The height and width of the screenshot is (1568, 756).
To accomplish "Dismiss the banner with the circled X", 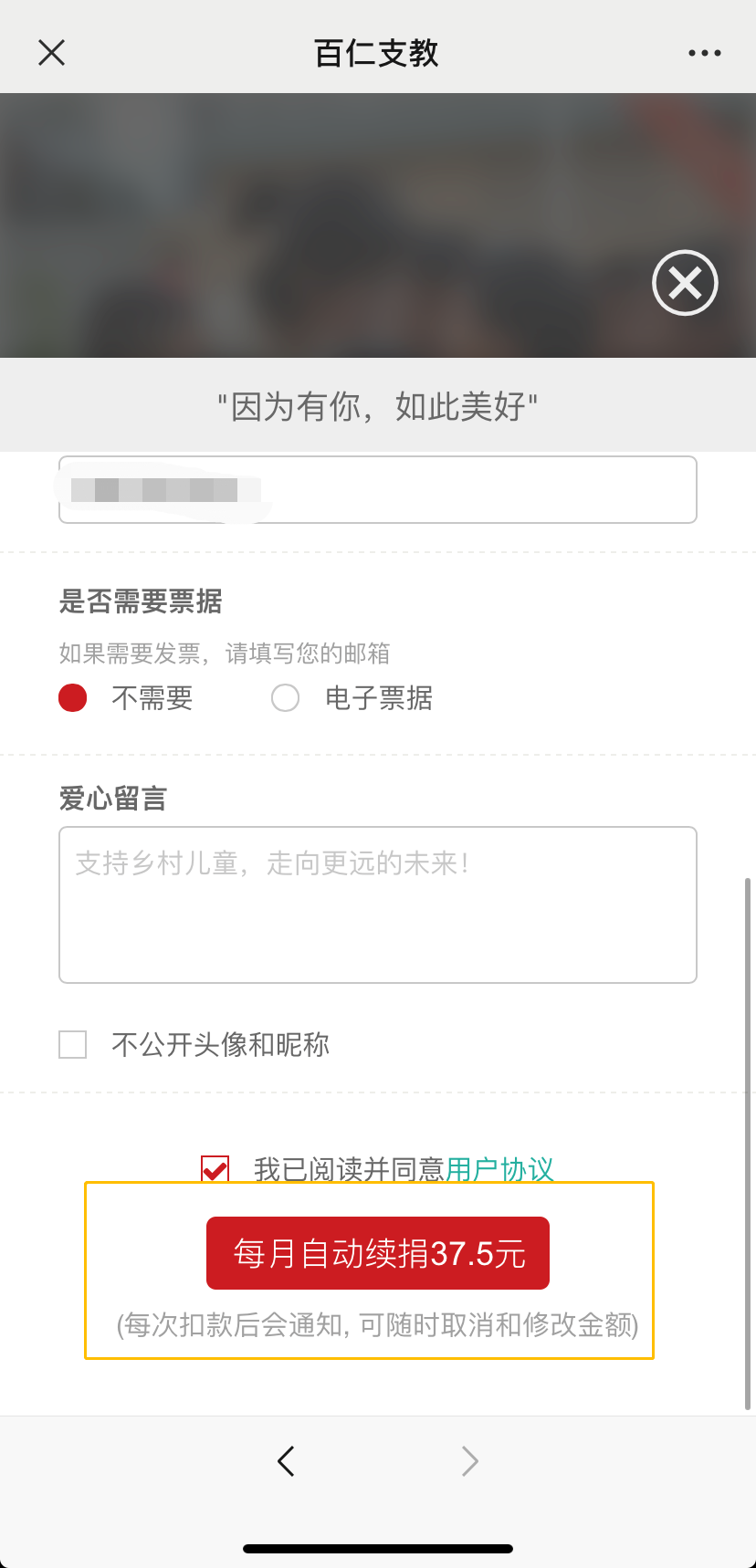I will tap(685, 283).
